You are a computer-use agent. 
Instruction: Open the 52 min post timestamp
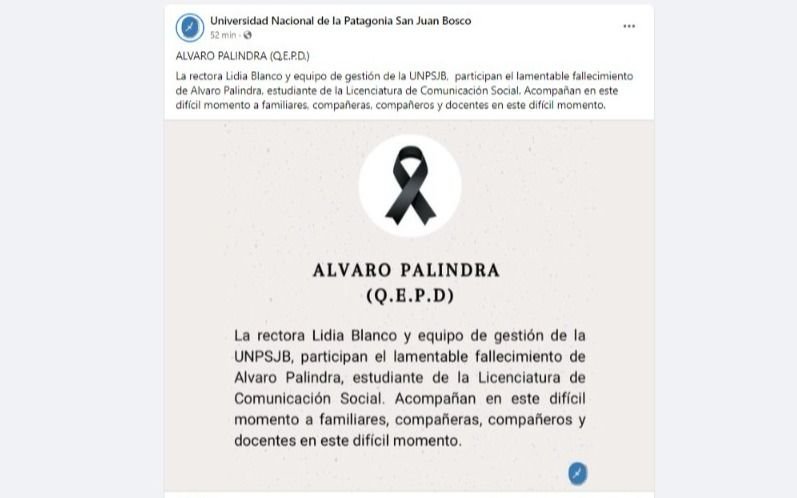click(x=220, y=35)
